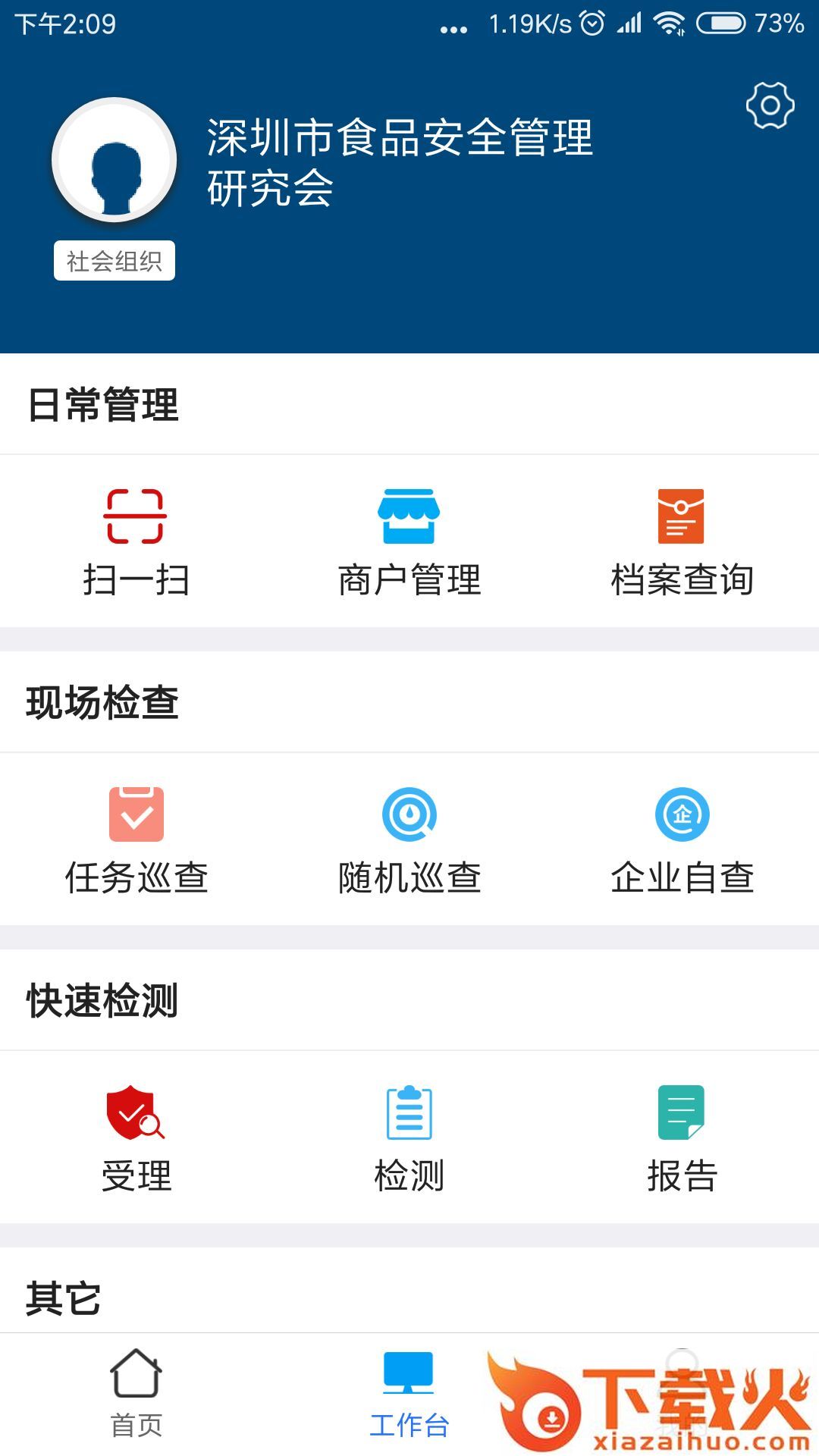Open 检测 testing module

tap(409, 1137)
